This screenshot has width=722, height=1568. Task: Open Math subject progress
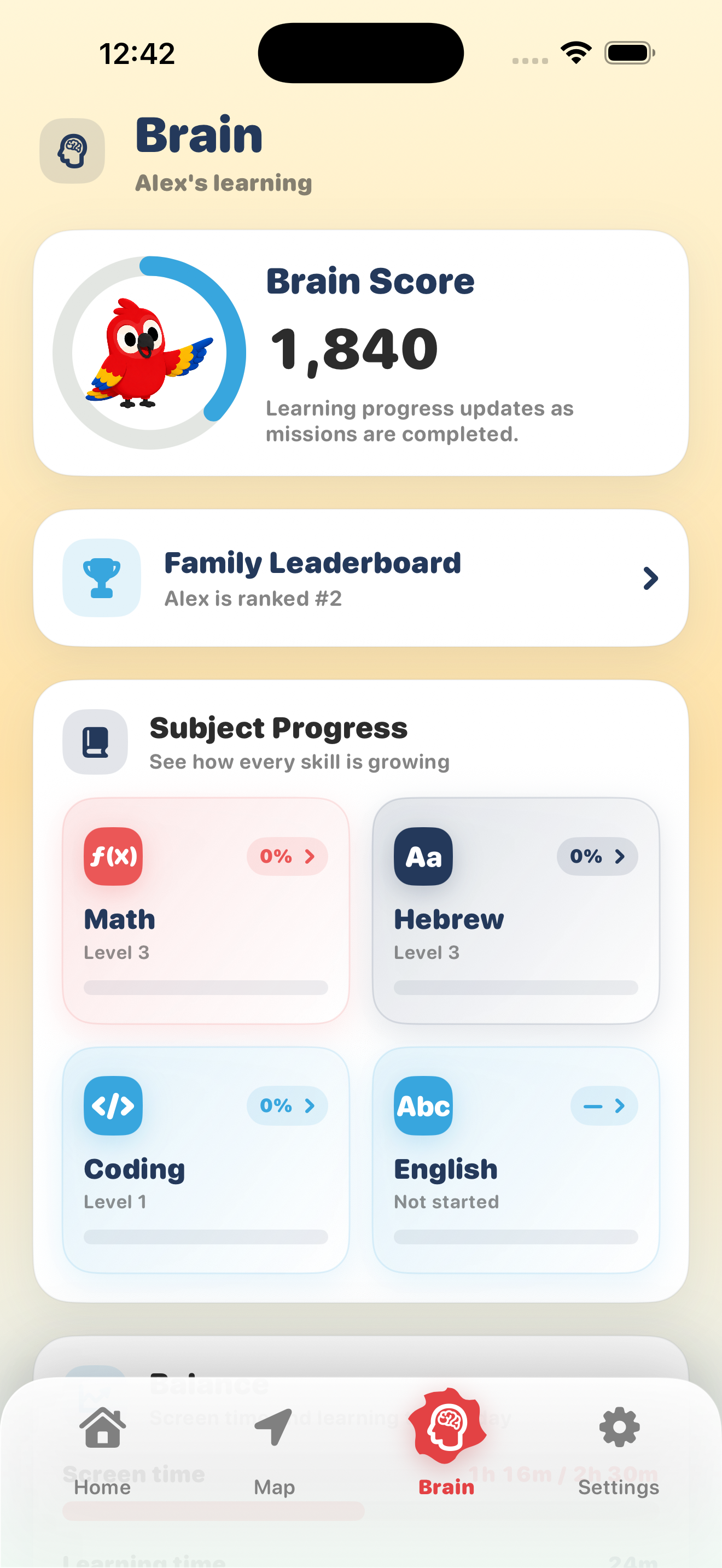click(x=206, y=911)
